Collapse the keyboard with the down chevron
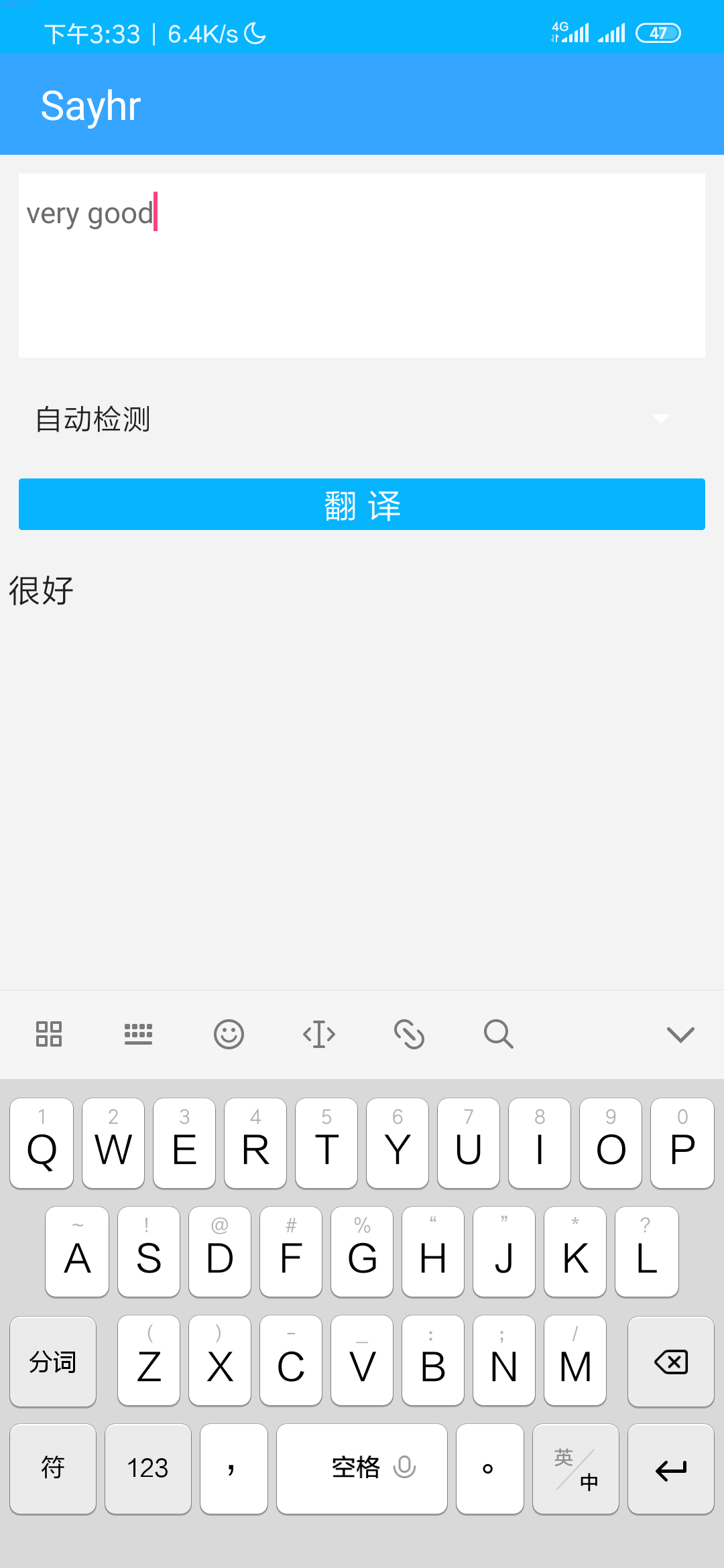724x1568 pixels. [x=680, y=1034]
